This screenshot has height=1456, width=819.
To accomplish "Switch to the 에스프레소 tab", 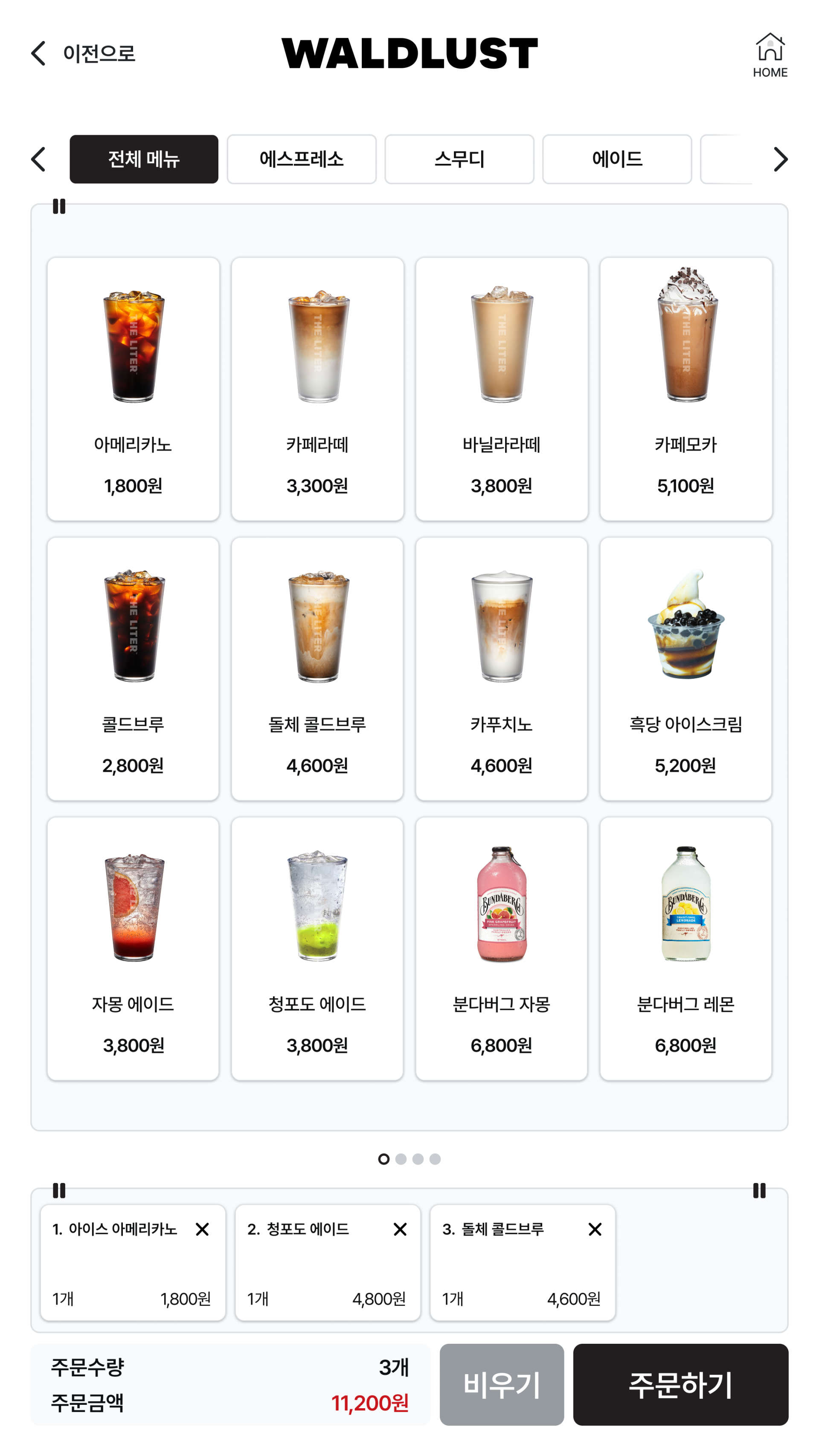I will 301,160.
